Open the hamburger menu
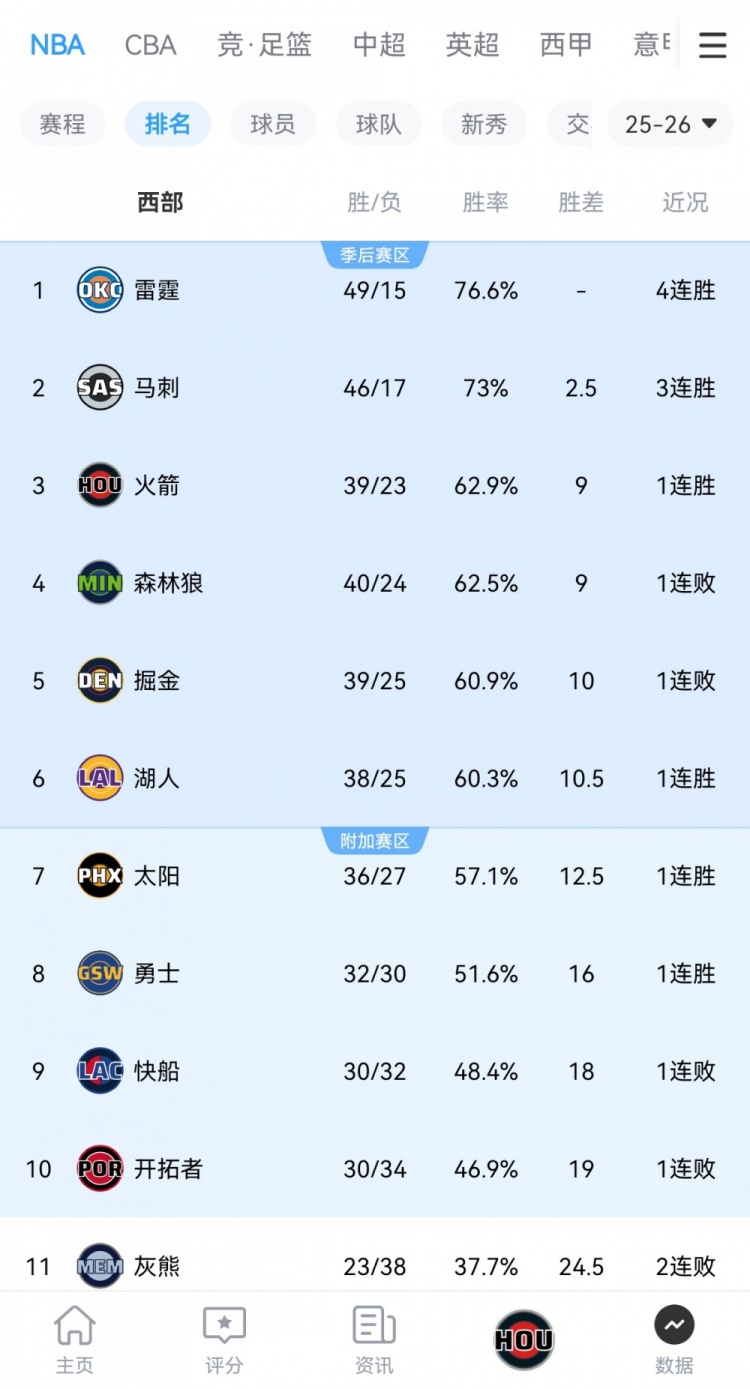The image size is (750, 1389). tap(712, 45)
